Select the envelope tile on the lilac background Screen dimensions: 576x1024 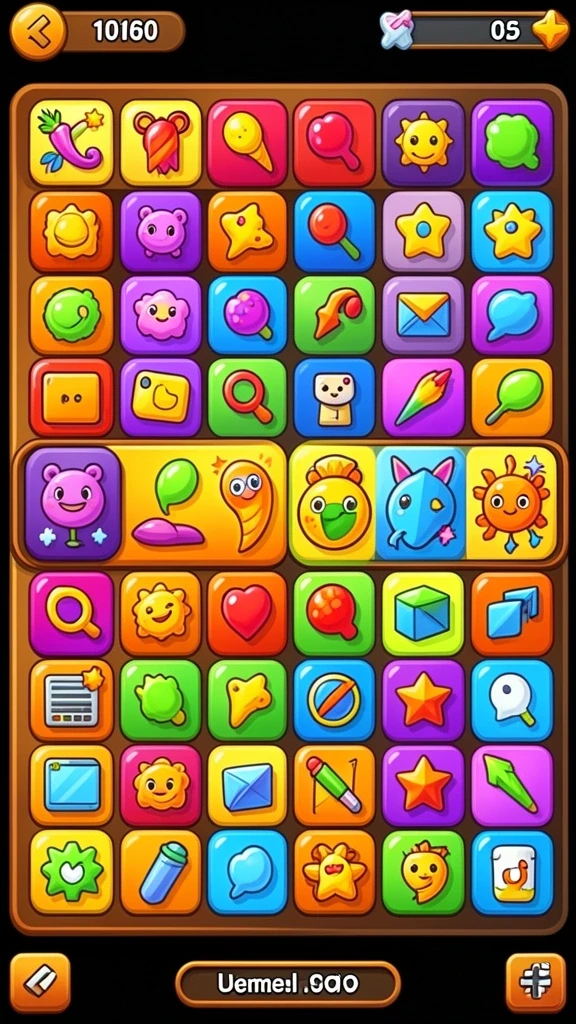pos(423,315)
